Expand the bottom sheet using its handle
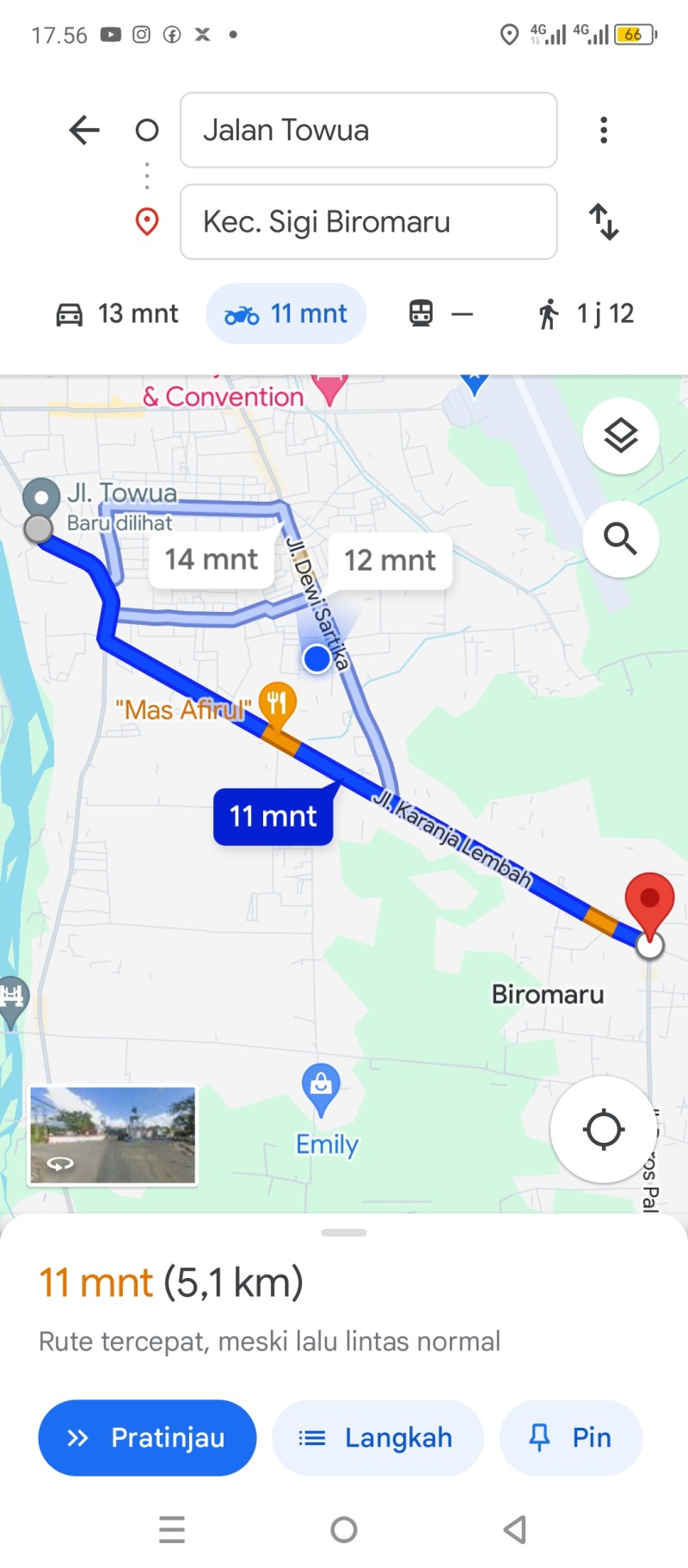The width and height of the screenshot is (688, 1568). click(344, 1232)
